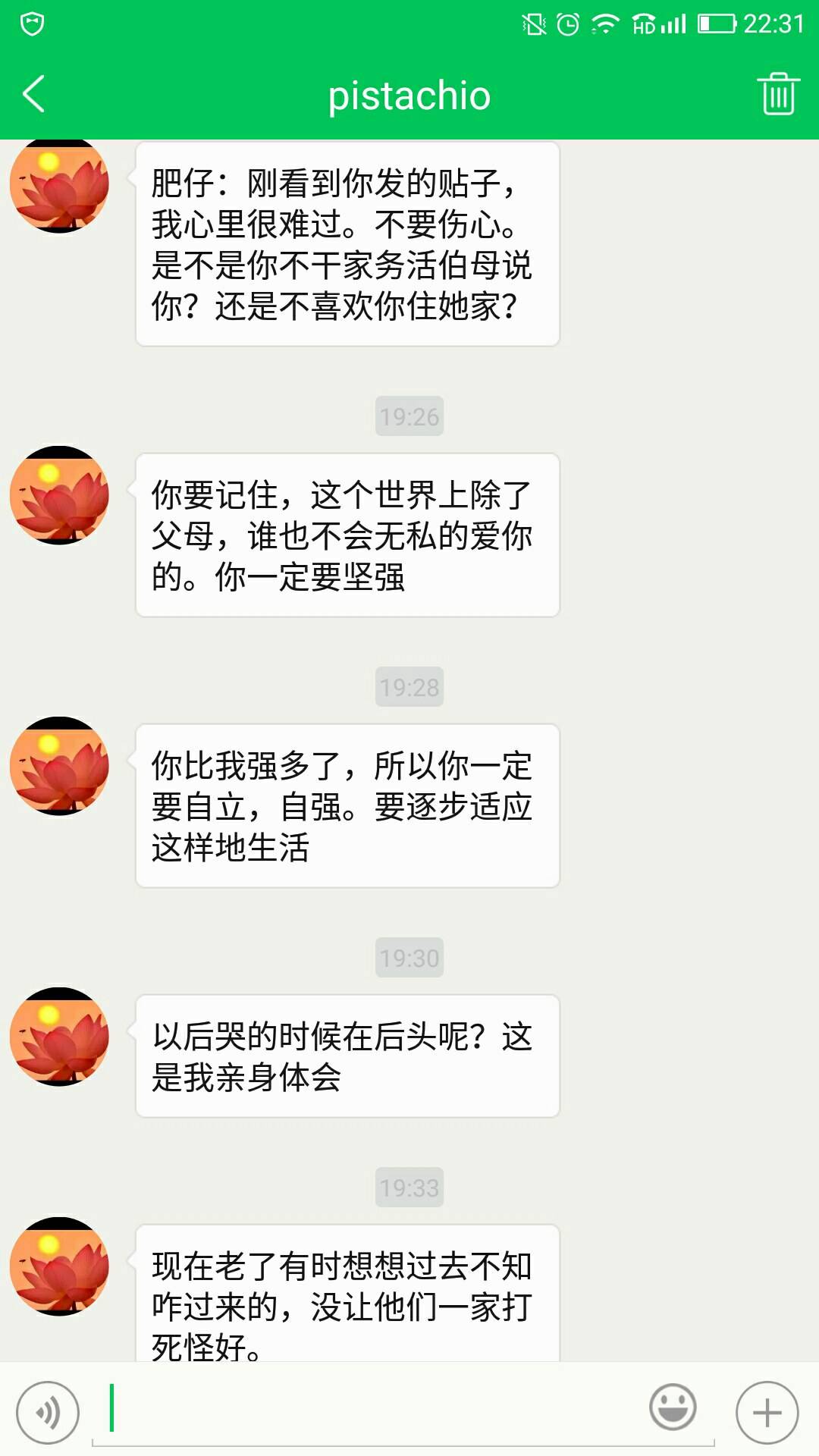This screenshot has height=1456, width=819.
Task: Tap the trash icon to delete the conversation
Action: pos(778,94)
